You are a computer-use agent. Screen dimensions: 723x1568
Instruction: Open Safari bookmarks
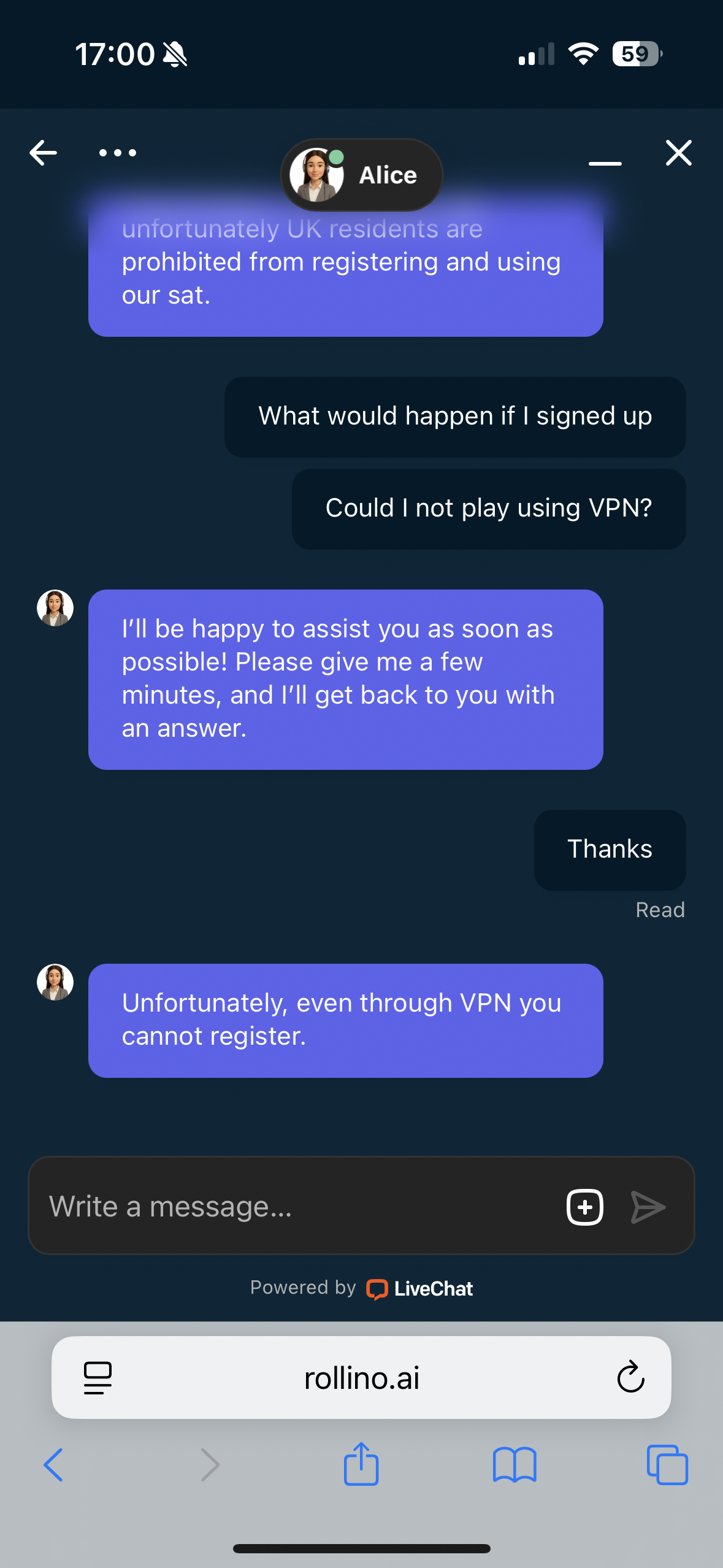click(x=514, y=1465)
